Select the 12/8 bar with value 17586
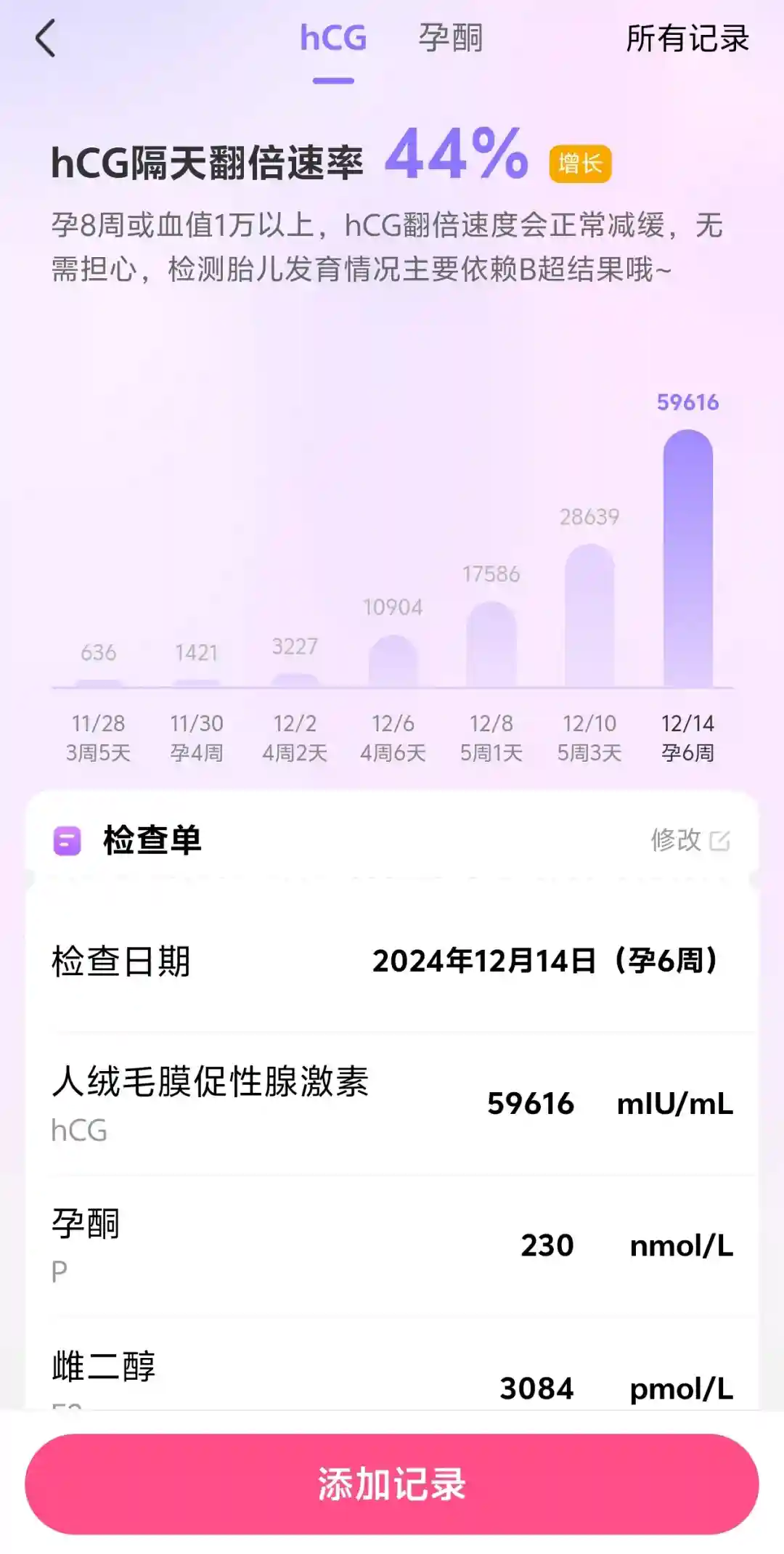 click(x=491, y=645)
